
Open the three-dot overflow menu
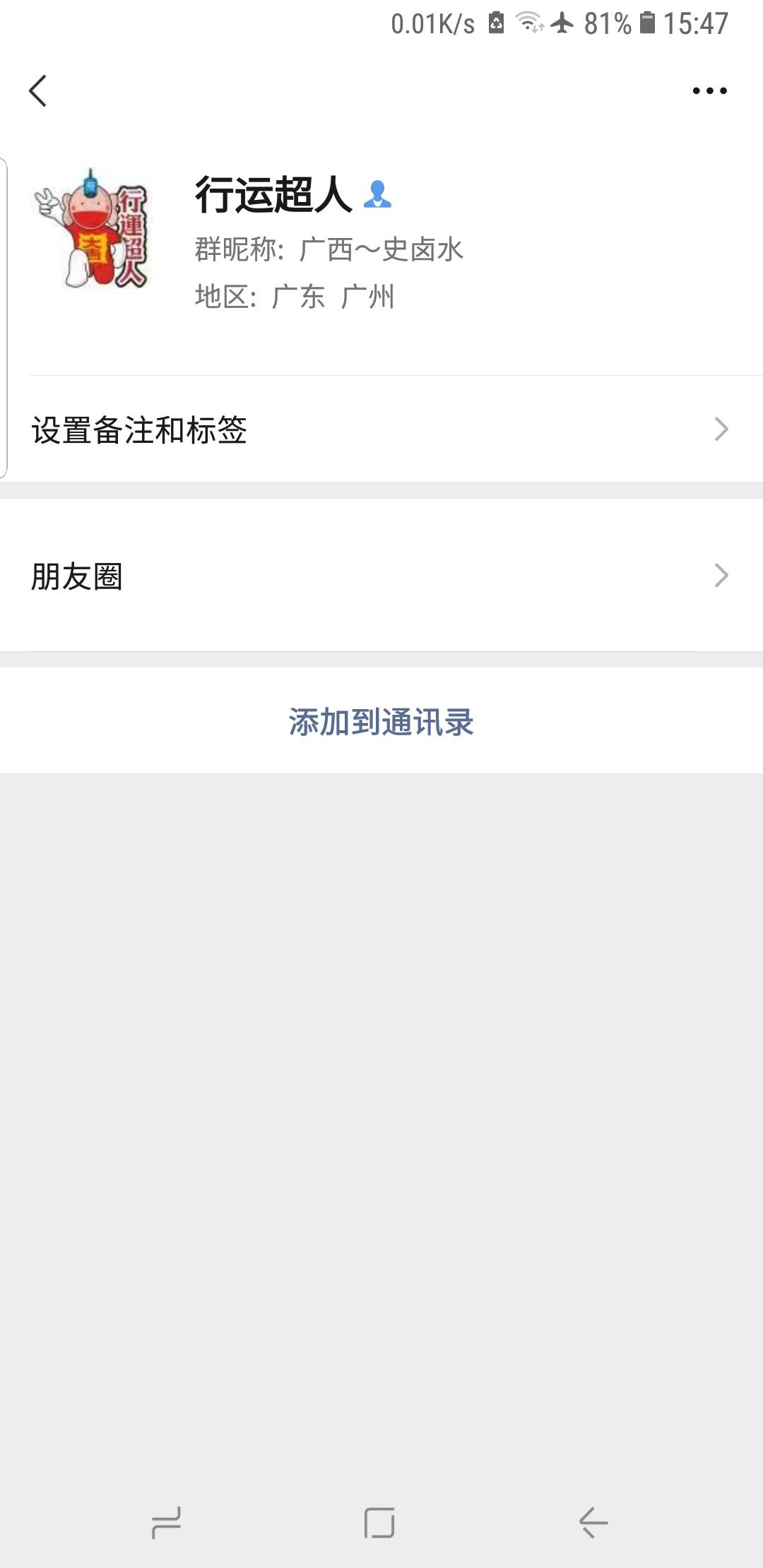point(709,91)
